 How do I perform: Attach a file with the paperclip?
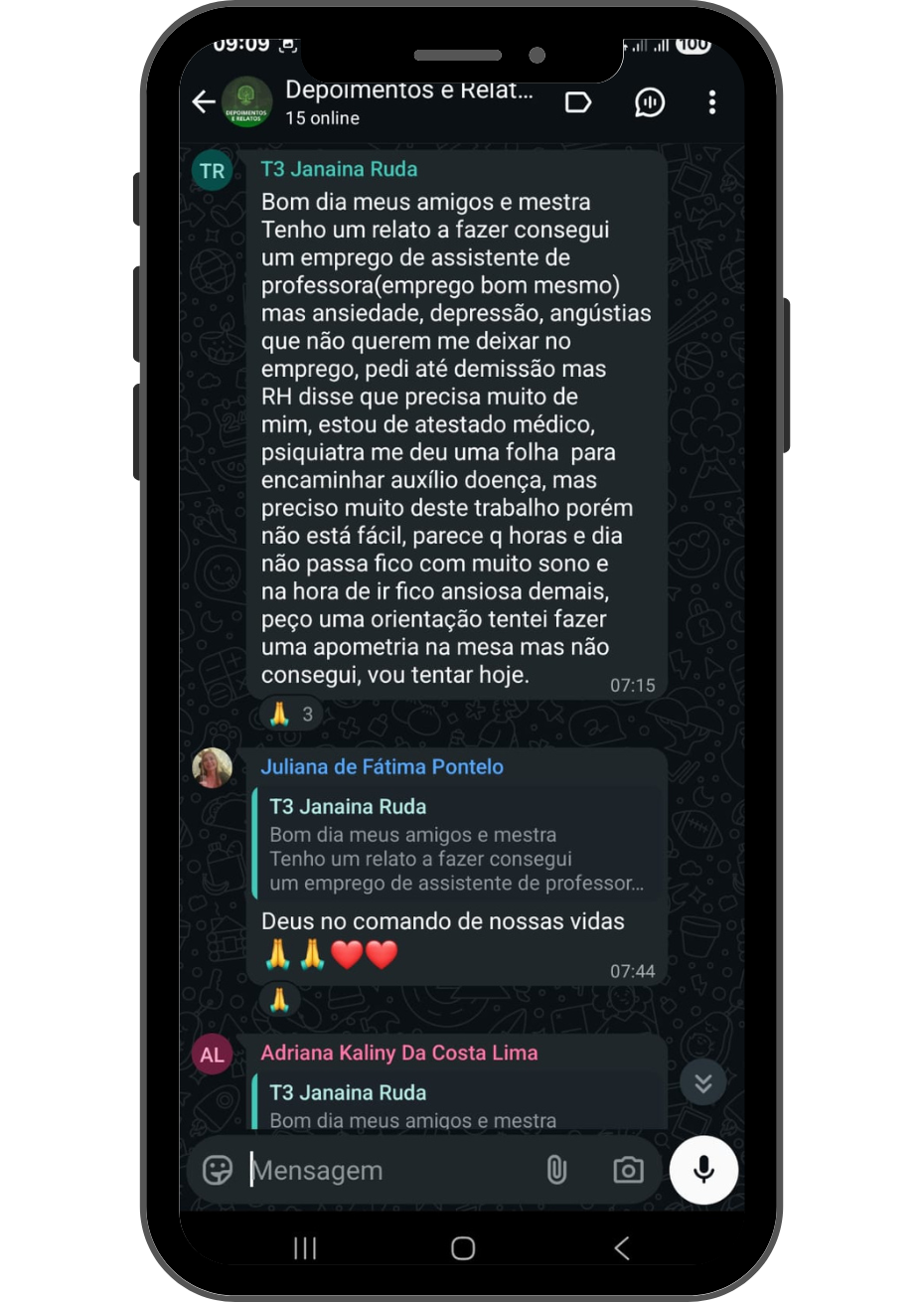556,1170
